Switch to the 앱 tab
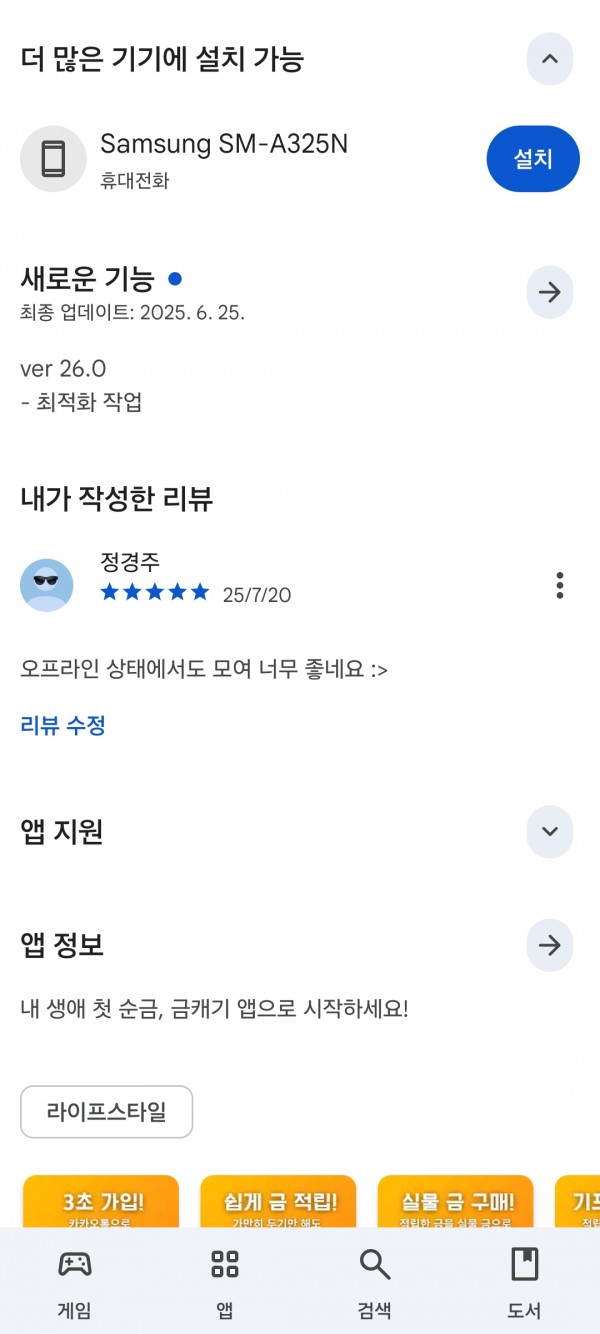600x1334 pixels. [x=225, y=1283]
